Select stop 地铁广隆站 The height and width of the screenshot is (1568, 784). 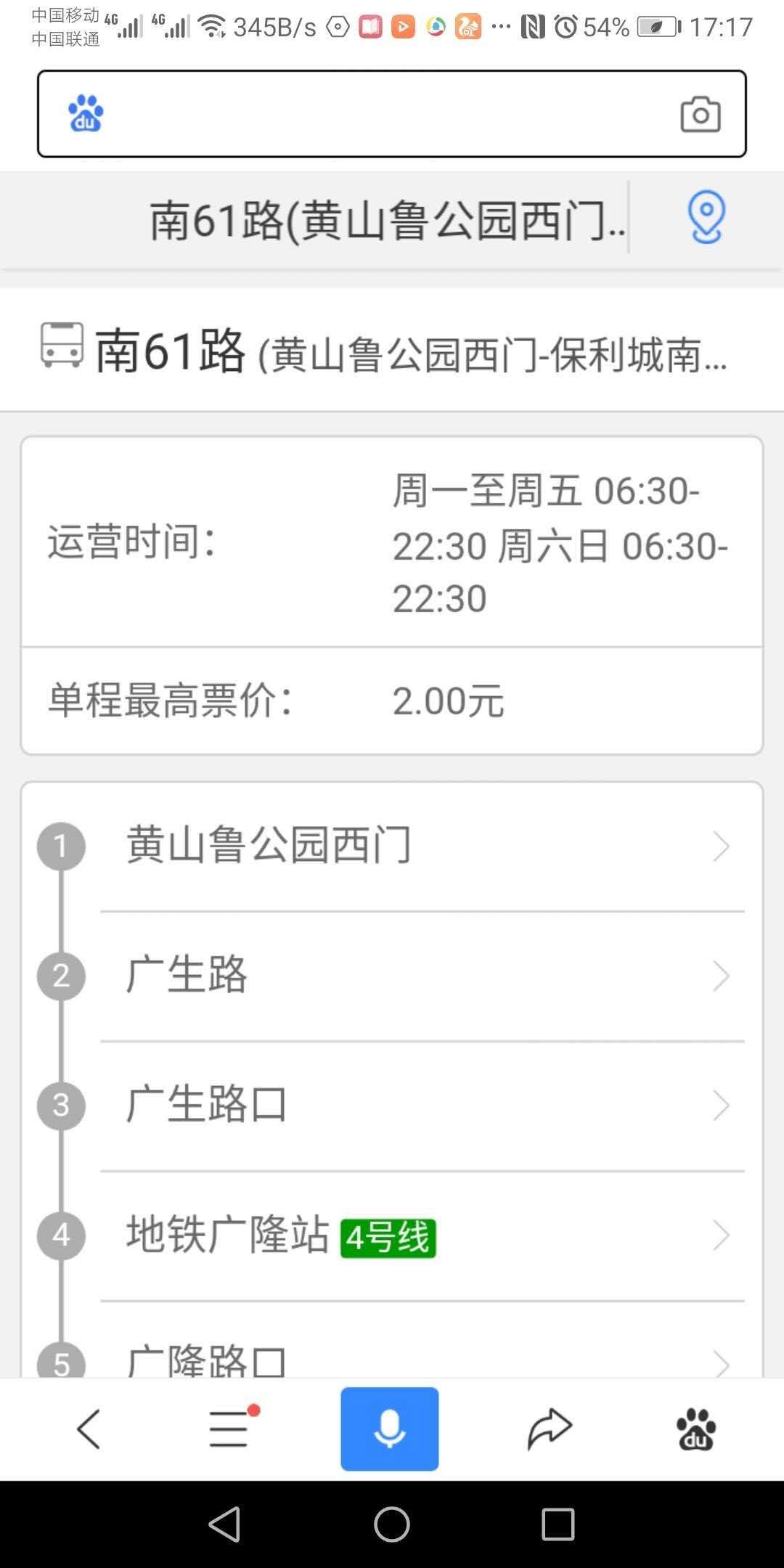point(392,1236)
